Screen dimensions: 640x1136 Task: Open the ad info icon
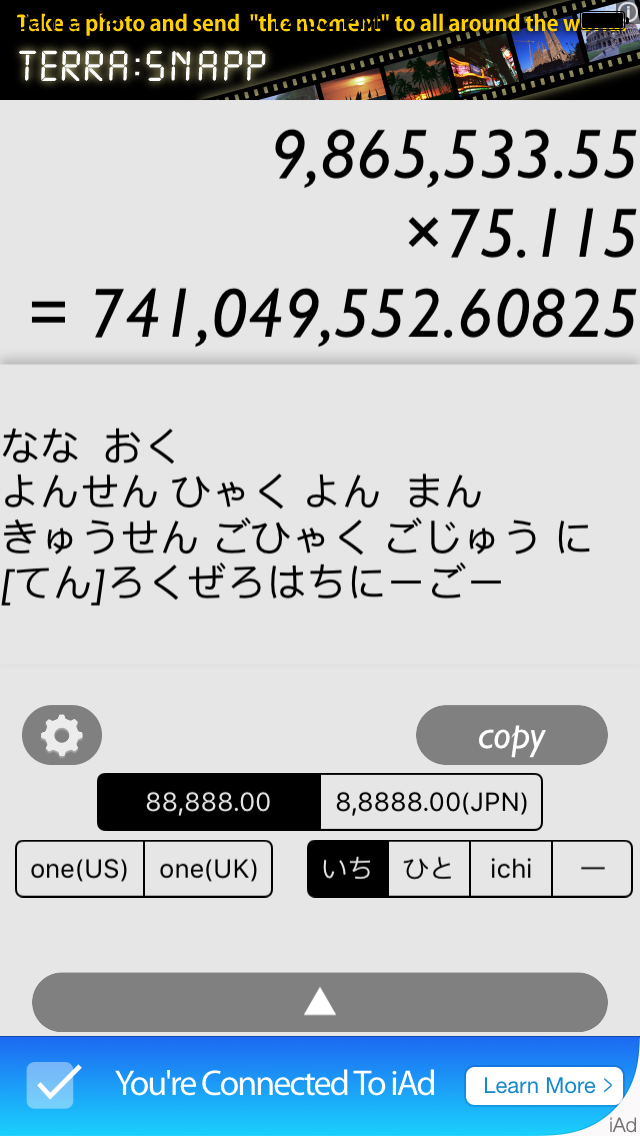pos(627,12)
